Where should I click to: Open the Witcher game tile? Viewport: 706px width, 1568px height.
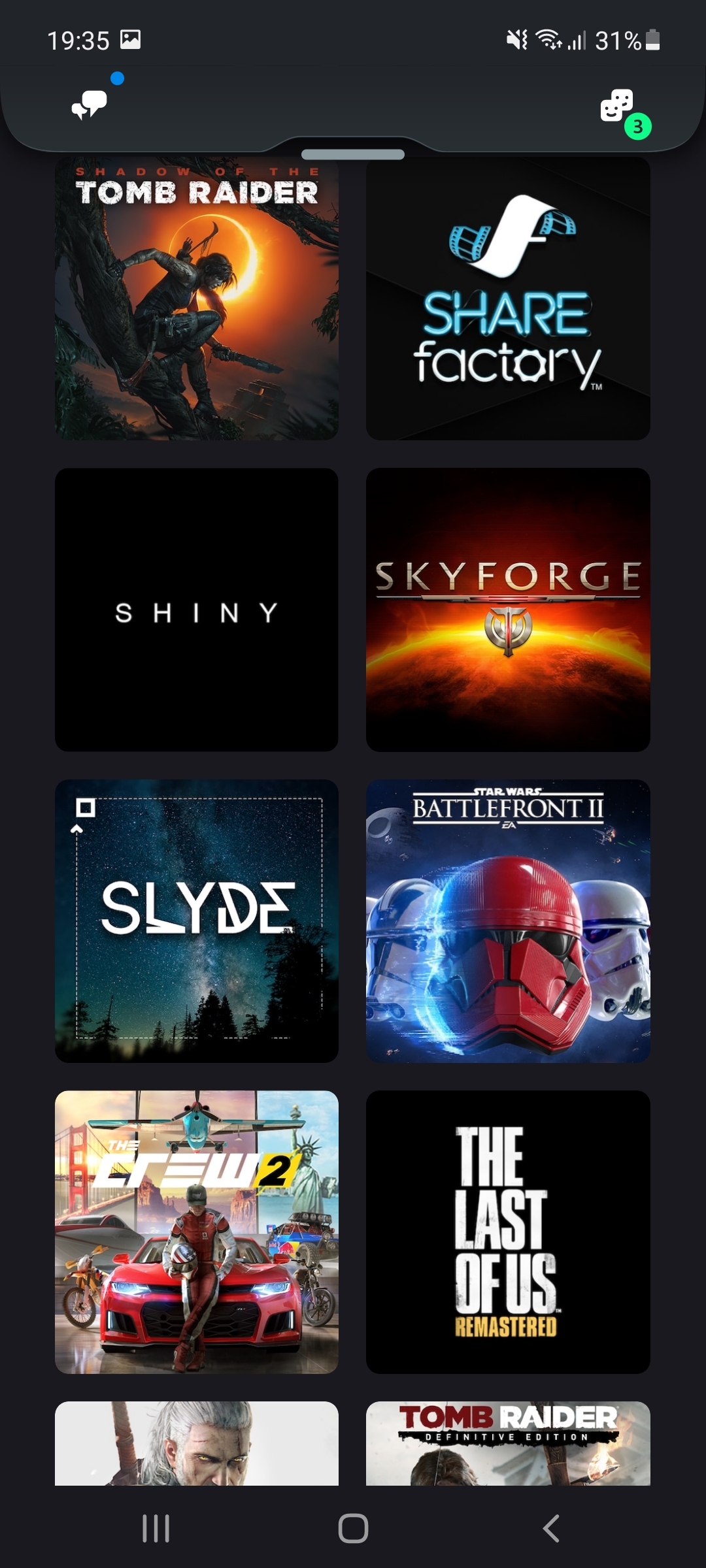pyautogui.click(x=197, y=1443)
